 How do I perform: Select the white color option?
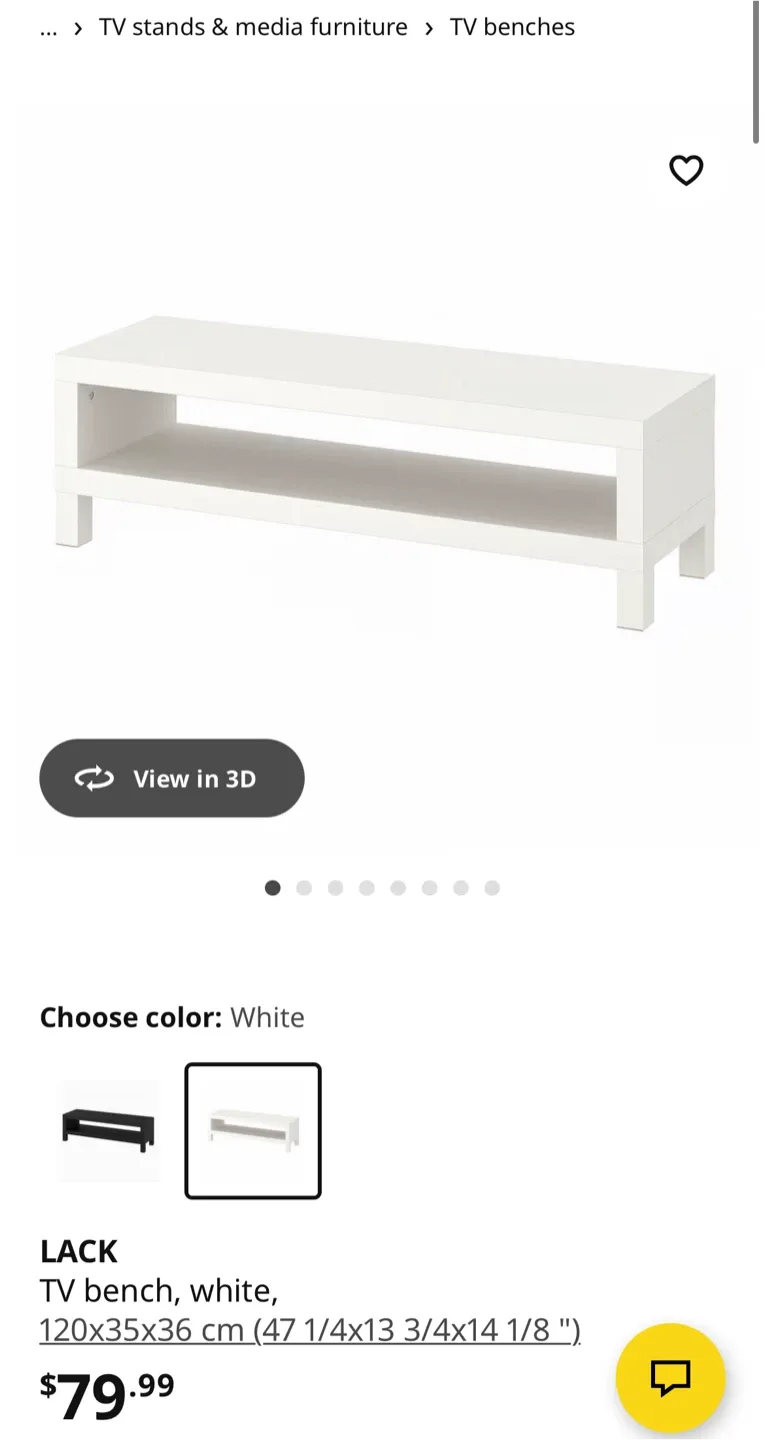click(252, 1131)
